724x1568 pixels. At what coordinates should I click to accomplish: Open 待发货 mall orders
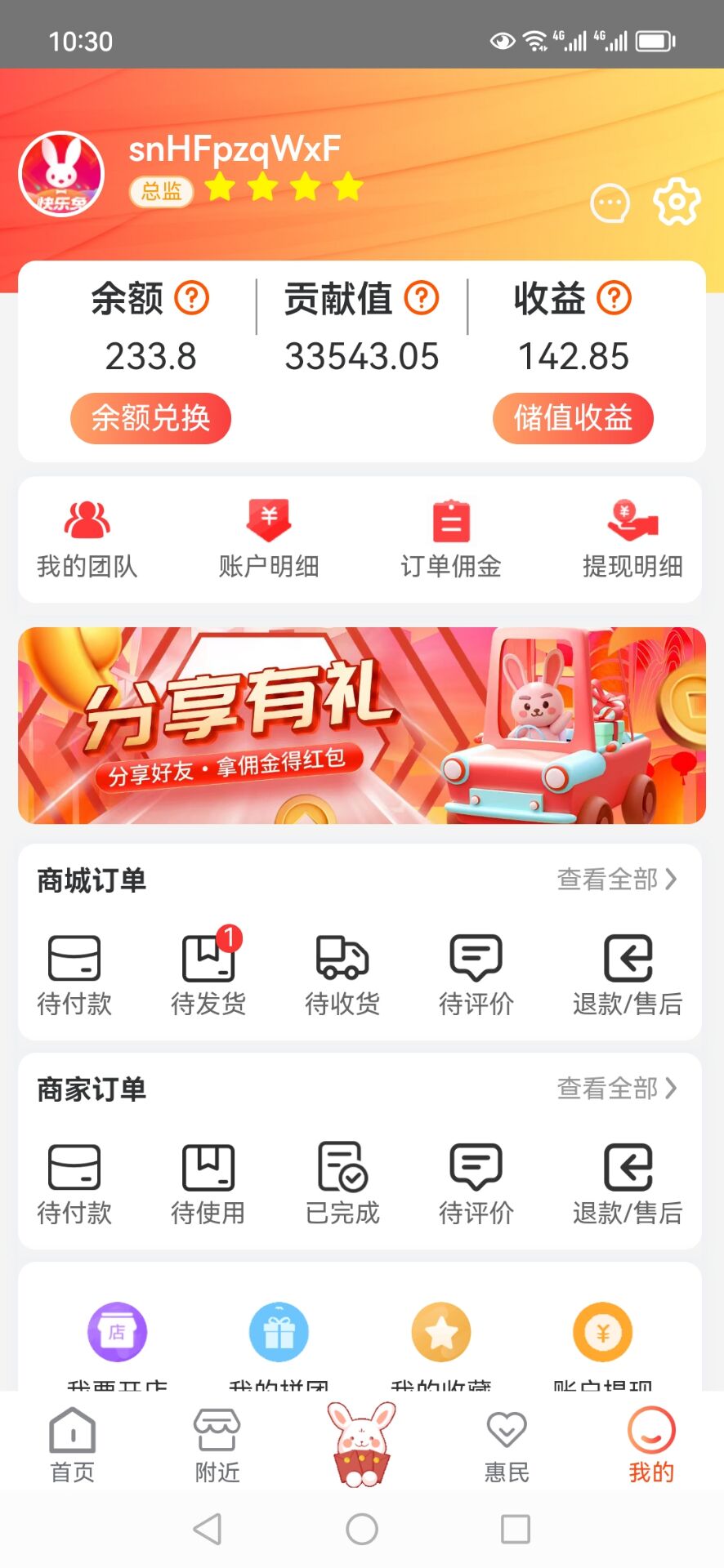pyautogui.click(x=208, y=973)
